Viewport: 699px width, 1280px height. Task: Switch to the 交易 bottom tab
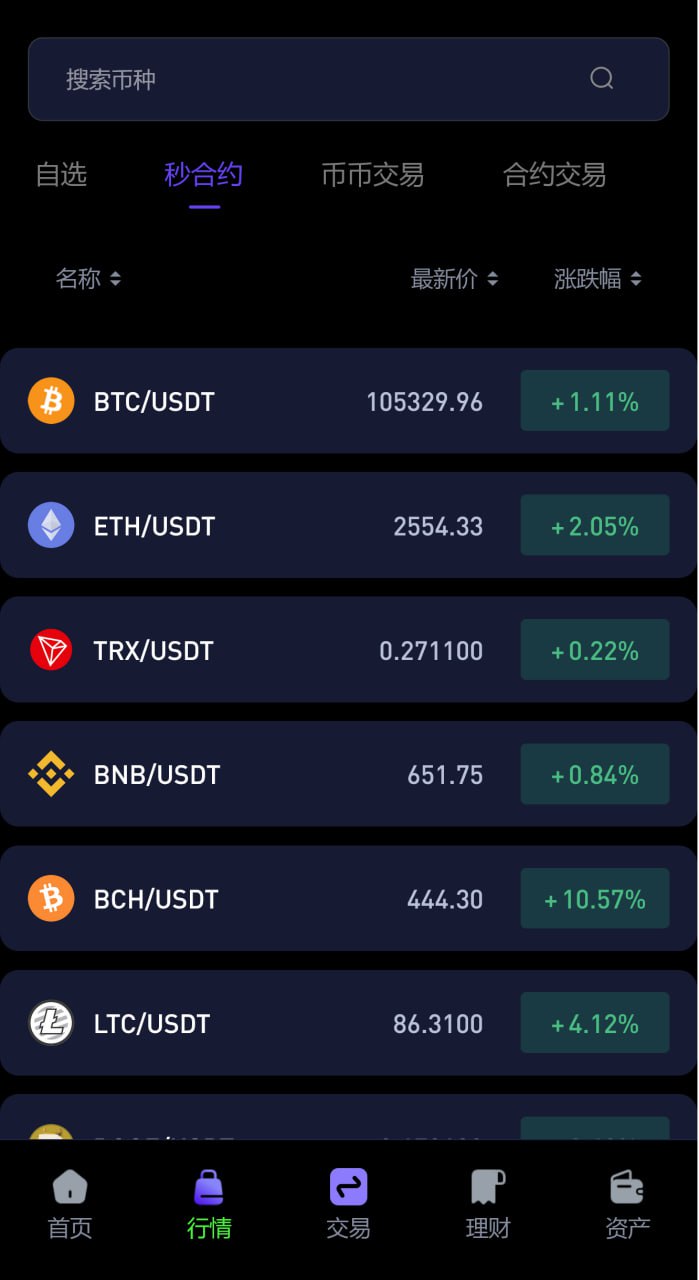pos(348,1205)
